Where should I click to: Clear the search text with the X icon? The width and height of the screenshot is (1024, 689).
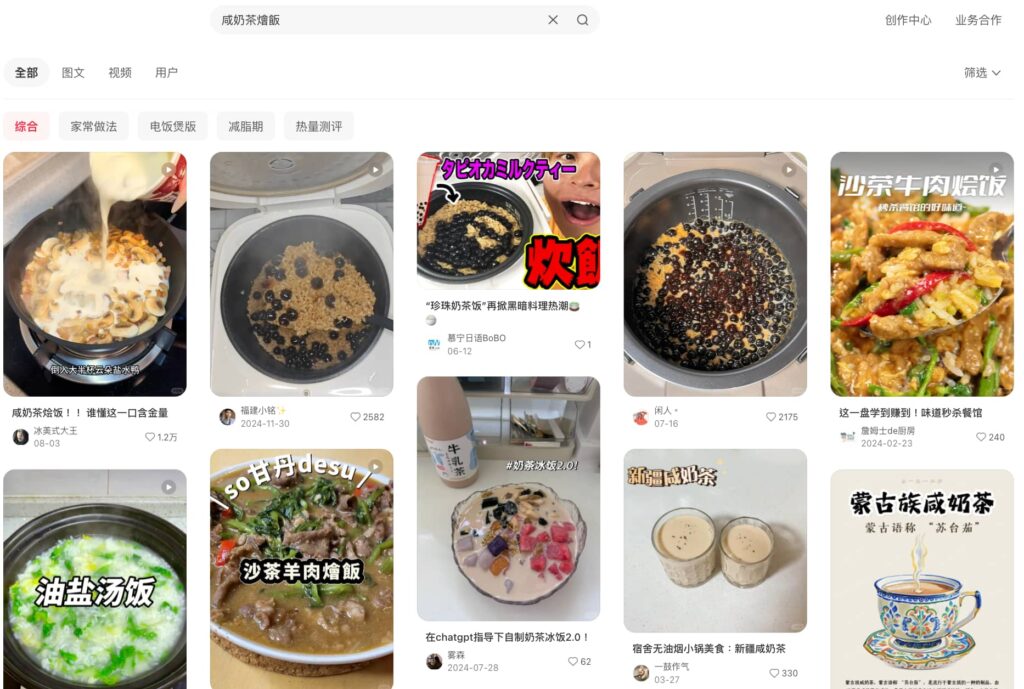(553, 20)
